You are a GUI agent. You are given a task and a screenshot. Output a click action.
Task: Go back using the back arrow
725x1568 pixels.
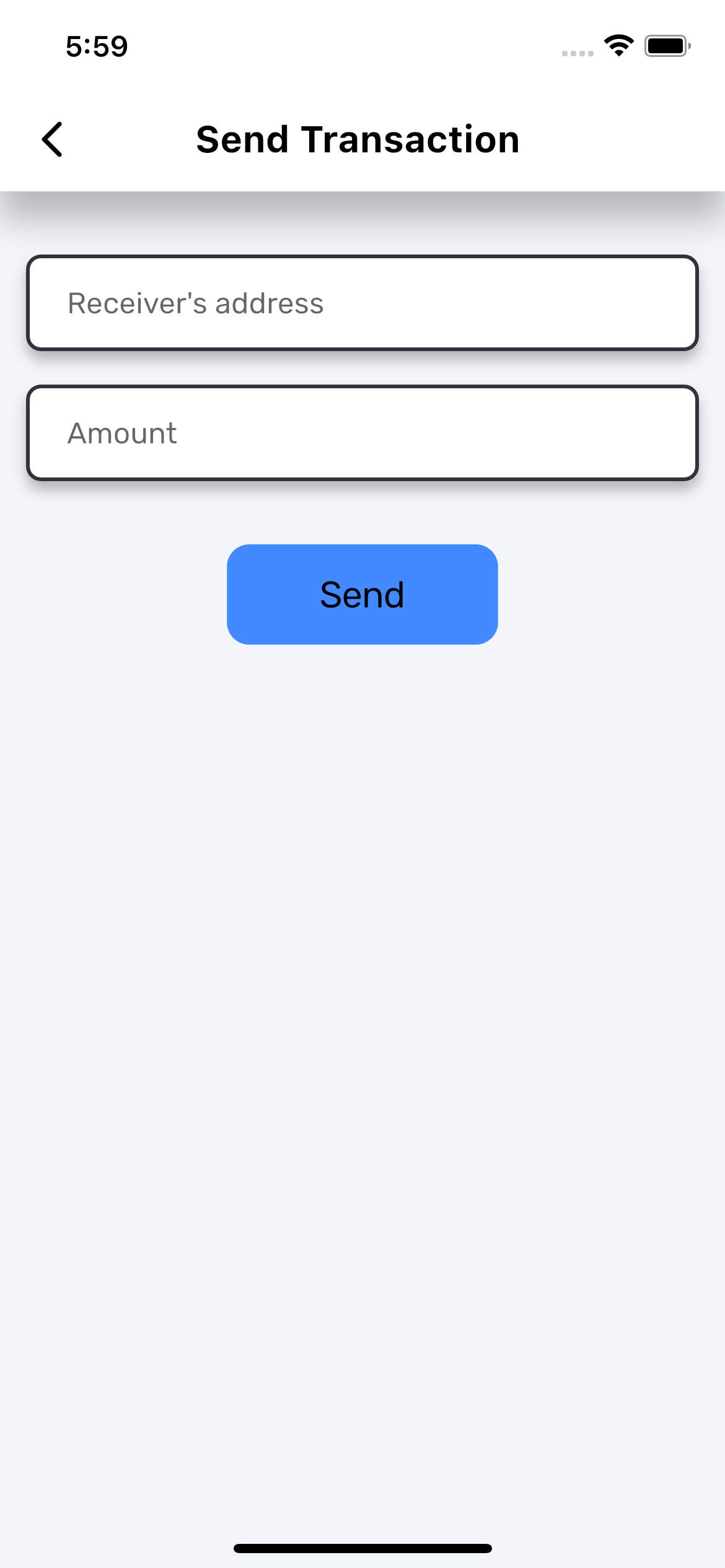pyautogui.click(x=53, y=139)
